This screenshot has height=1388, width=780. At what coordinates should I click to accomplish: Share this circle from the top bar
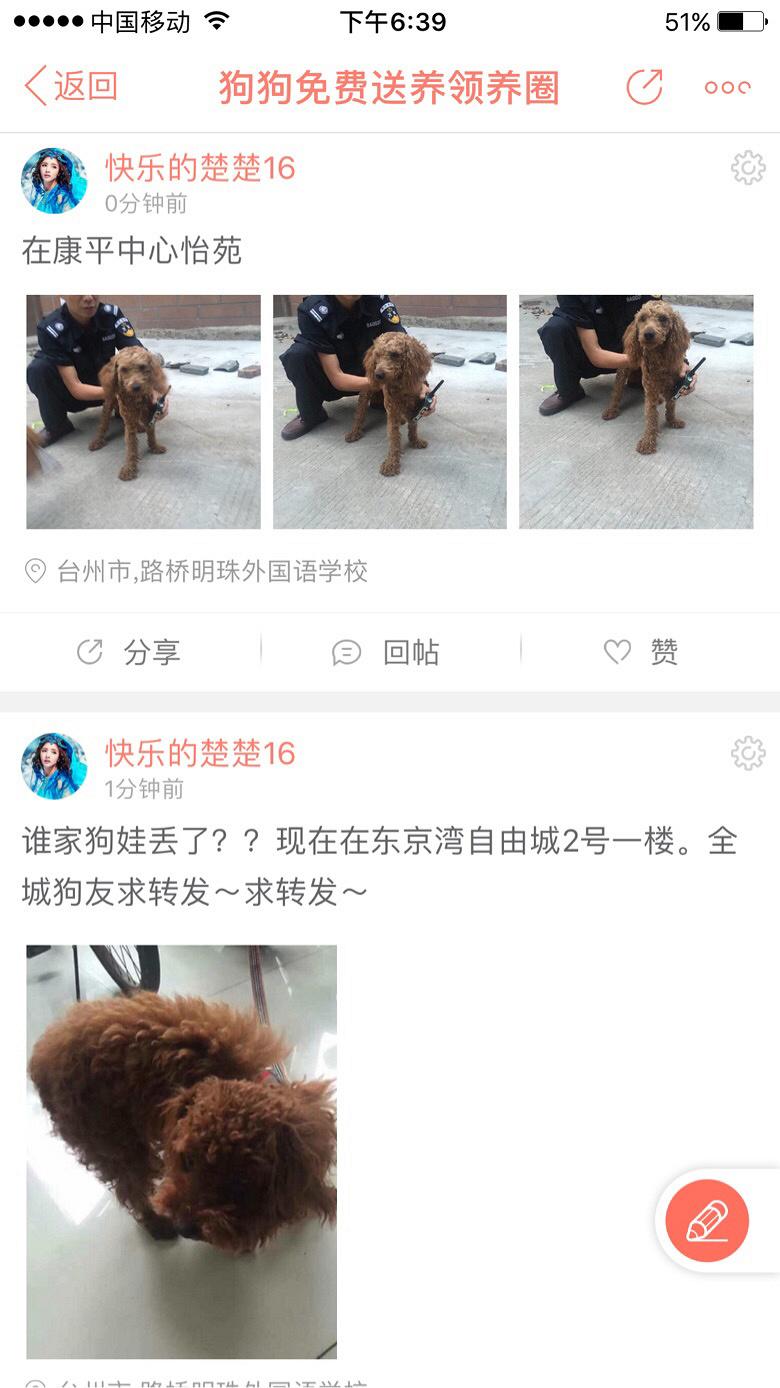pyautogui.click(x=644, y=87)
